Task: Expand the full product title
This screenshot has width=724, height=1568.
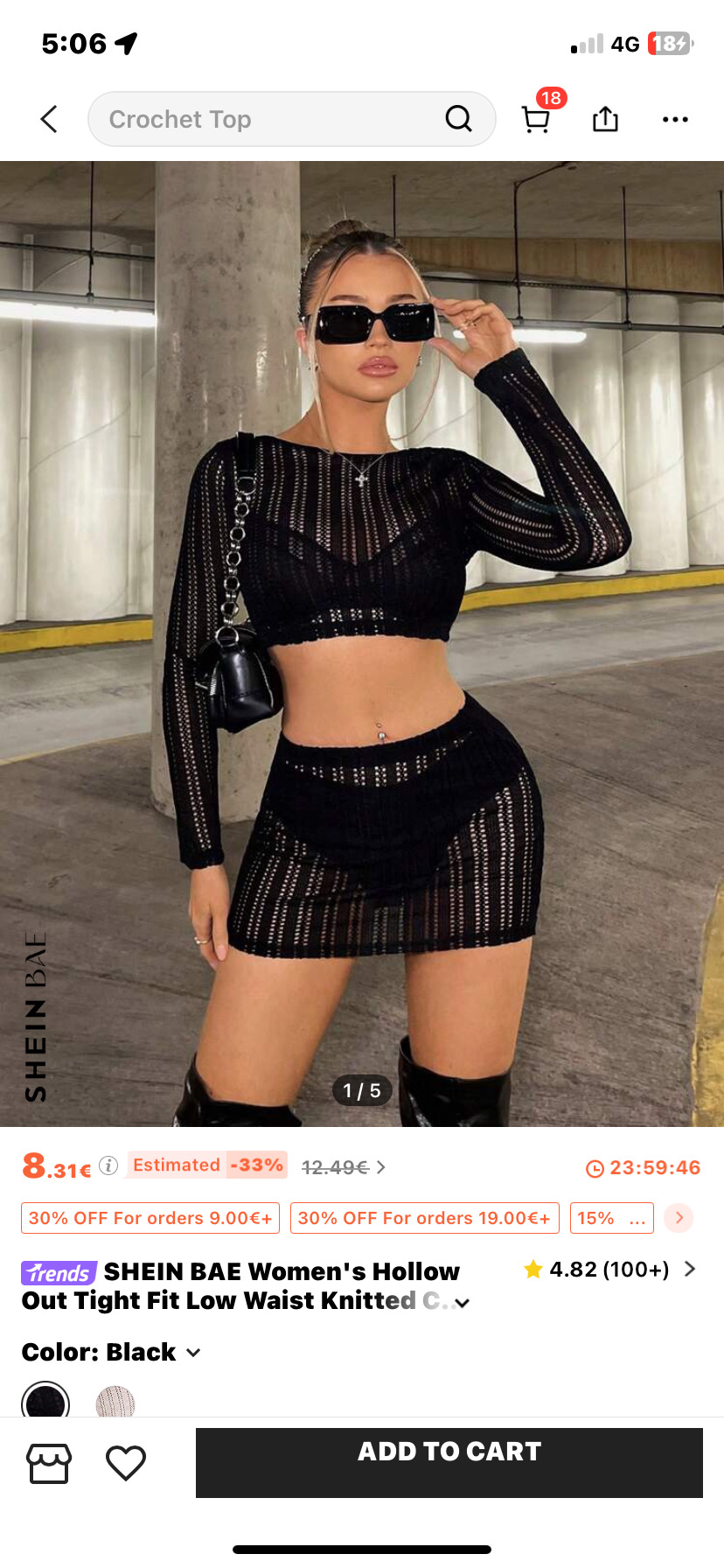Action: click(x=463, y=1303)
